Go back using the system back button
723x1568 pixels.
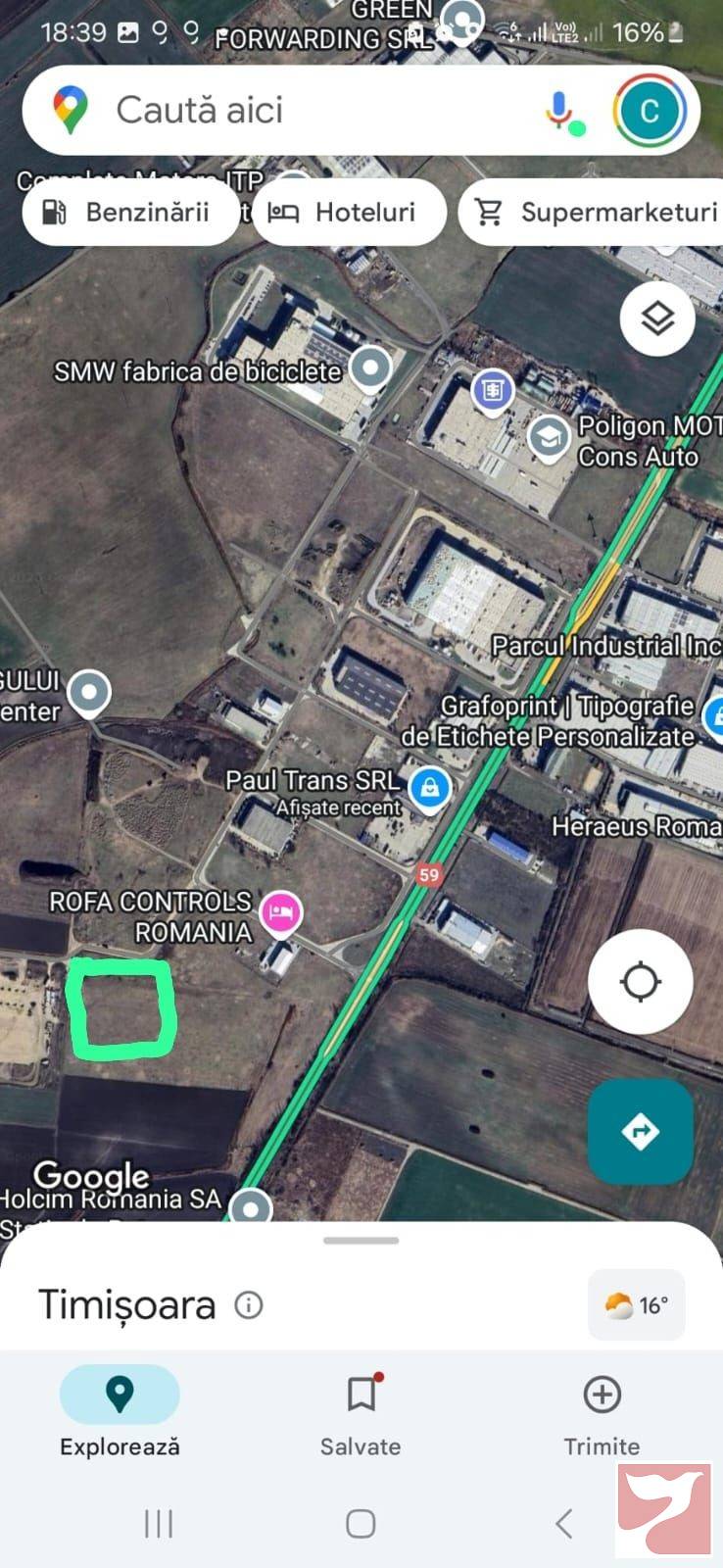pyautogui.click(x=563, y=1524)
